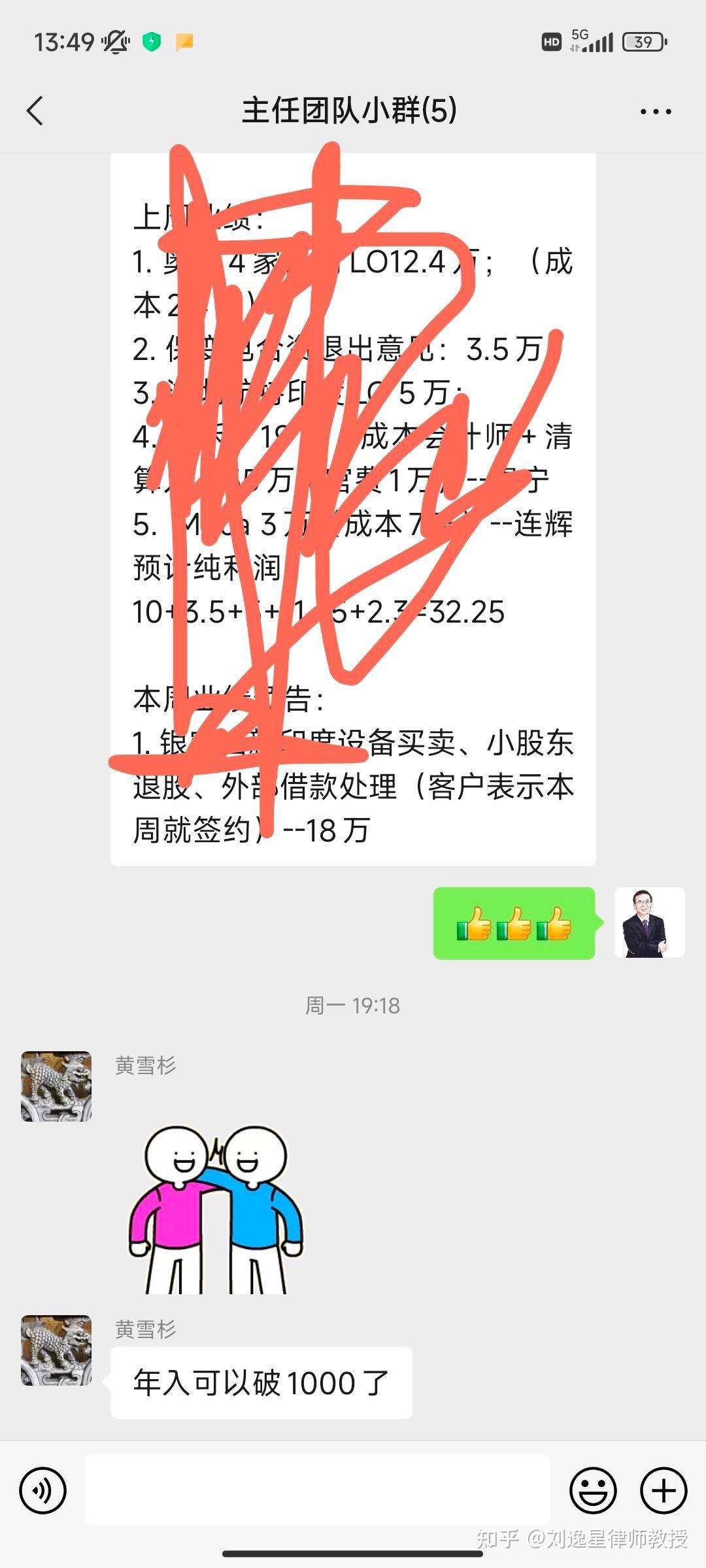Switch to voice message input
This screenshot has width=706, height=1568.
pos(43,1490)
